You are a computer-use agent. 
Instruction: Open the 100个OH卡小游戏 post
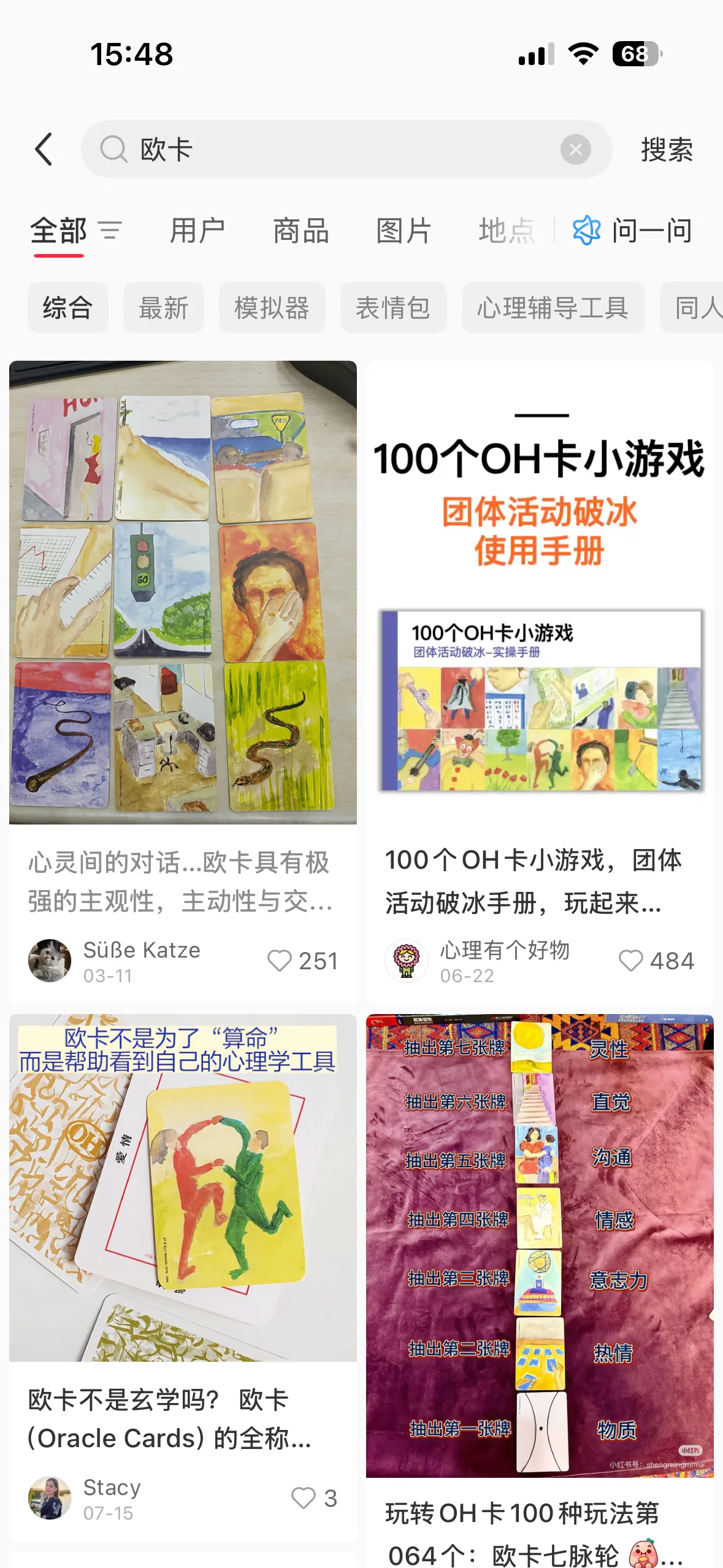(540, 592)
